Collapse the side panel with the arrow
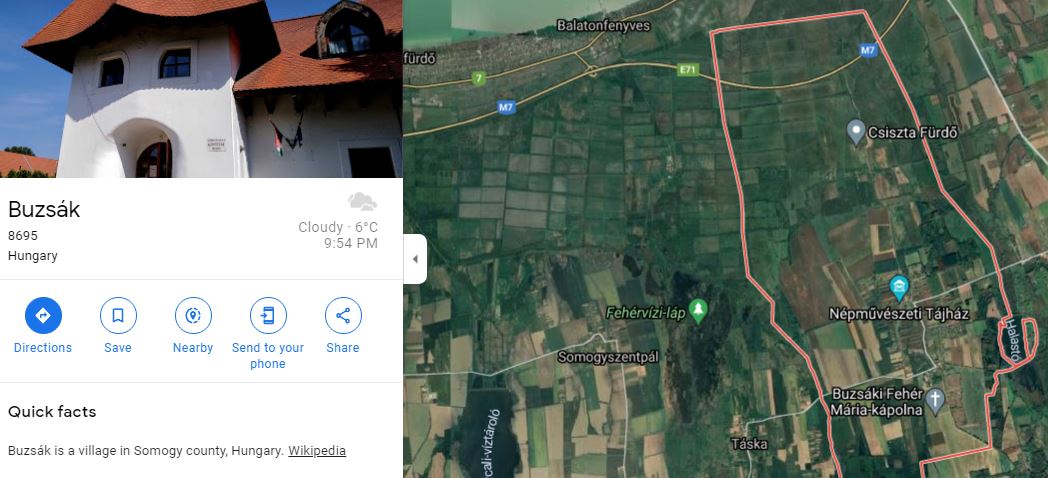Image resolution: width=1048 pixels, height=478 pixels. pyautogui.click(x=415, y=259)
